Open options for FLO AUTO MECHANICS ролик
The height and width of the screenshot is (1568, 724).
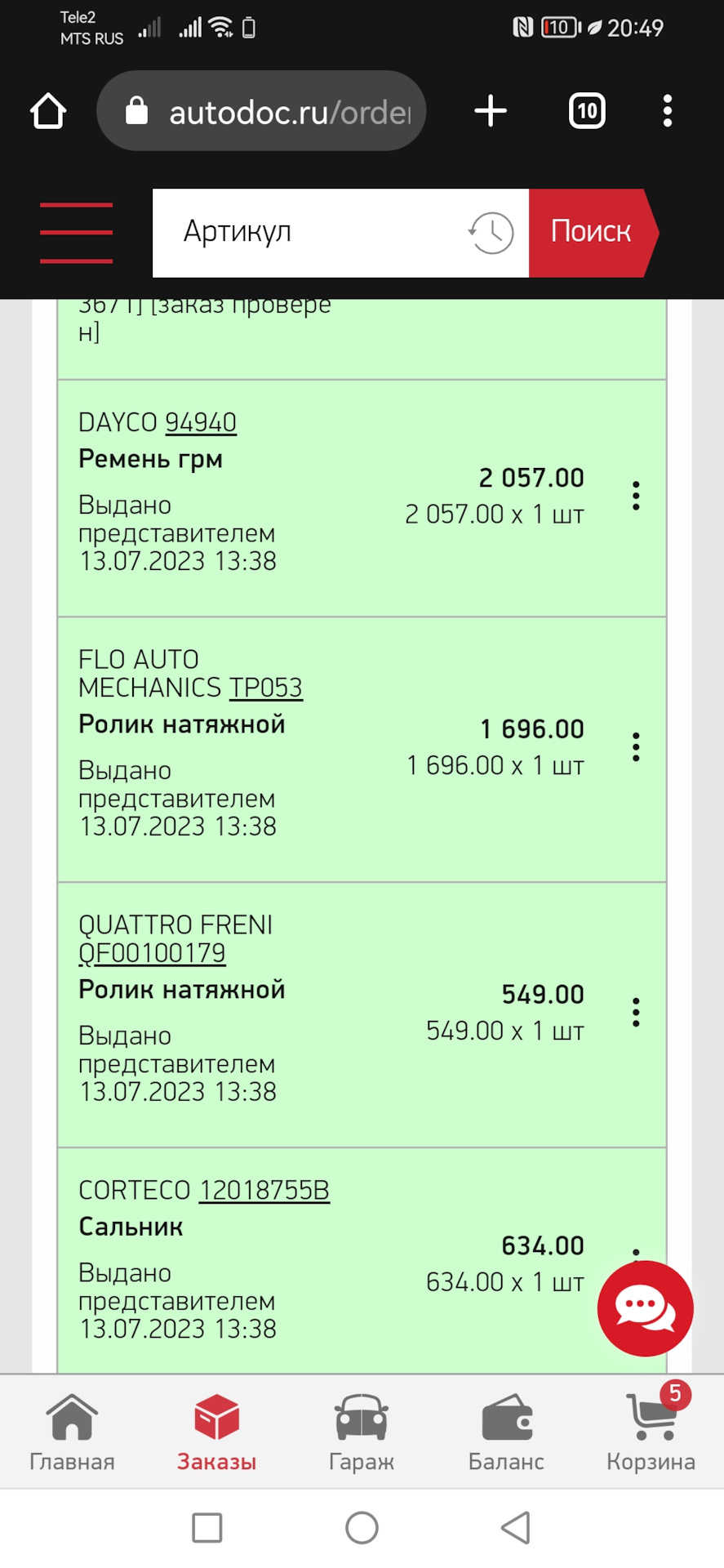click(x=635, y=746)
